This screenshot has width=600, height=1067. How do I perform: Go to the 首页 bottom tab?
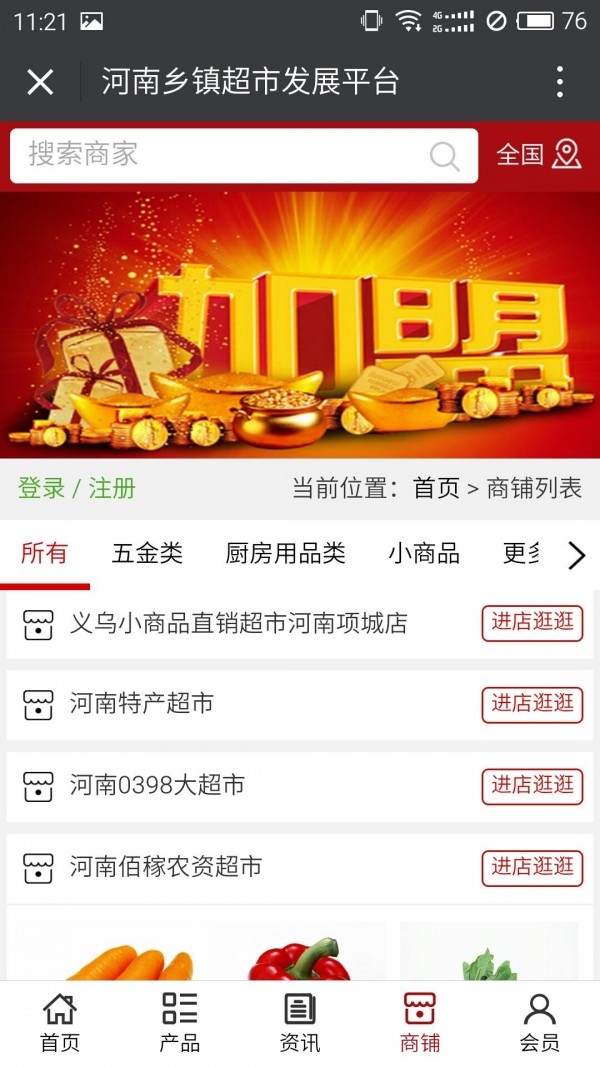[x=60, y=1023]
